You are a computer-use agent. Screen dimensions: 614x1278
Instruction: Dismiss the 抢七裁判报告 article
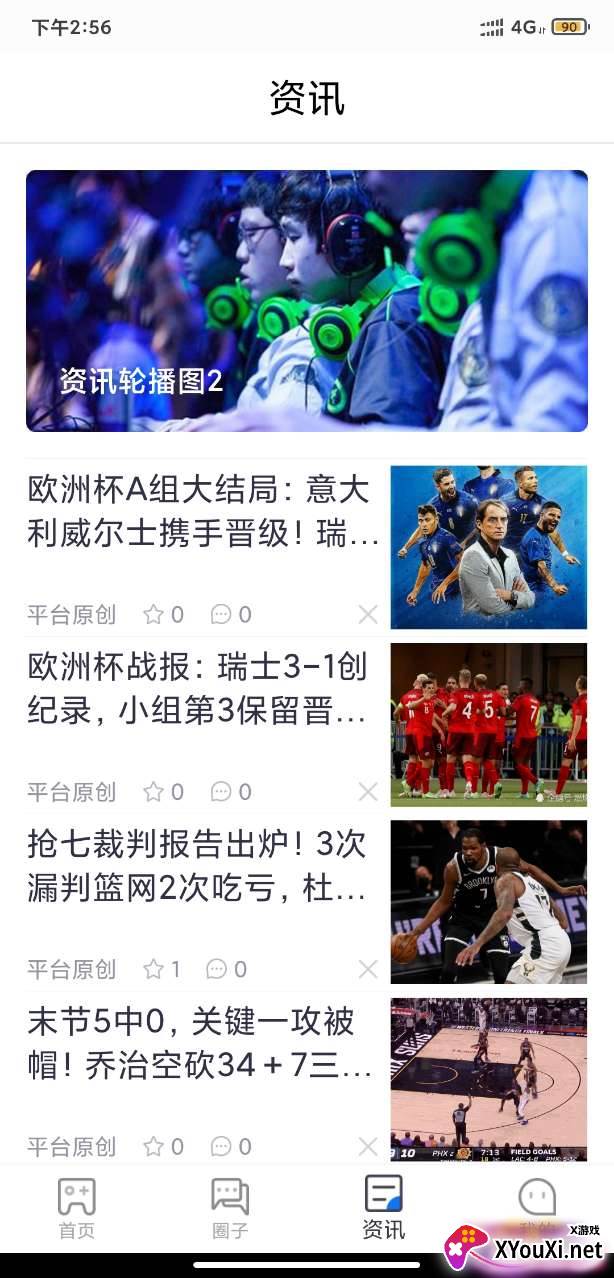368,969
